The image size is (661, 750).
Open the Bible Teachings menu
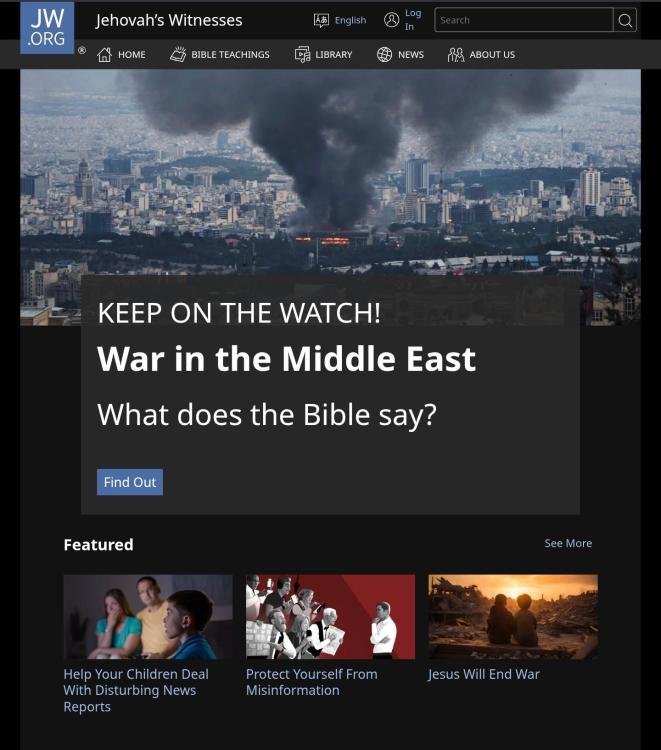[x=220, y=55]
